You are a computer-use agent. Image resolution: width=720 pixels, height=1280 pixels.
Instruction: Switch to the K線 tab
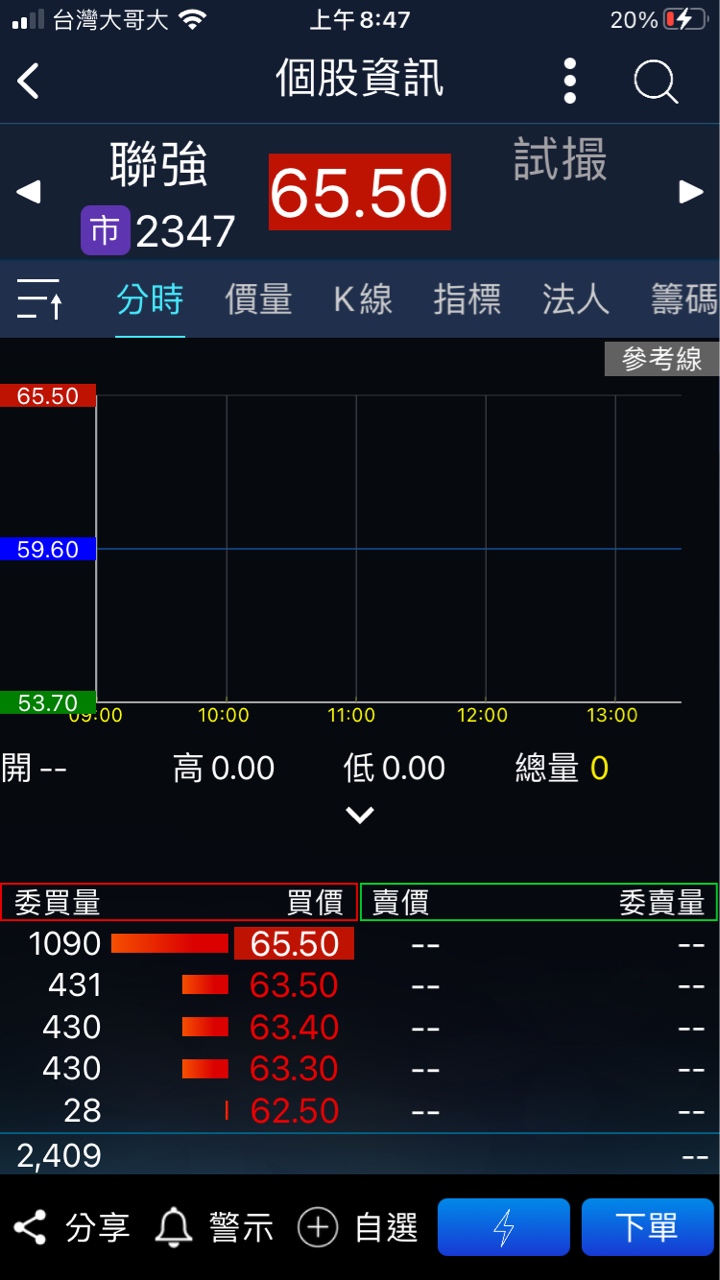click(x=362, y=299)
